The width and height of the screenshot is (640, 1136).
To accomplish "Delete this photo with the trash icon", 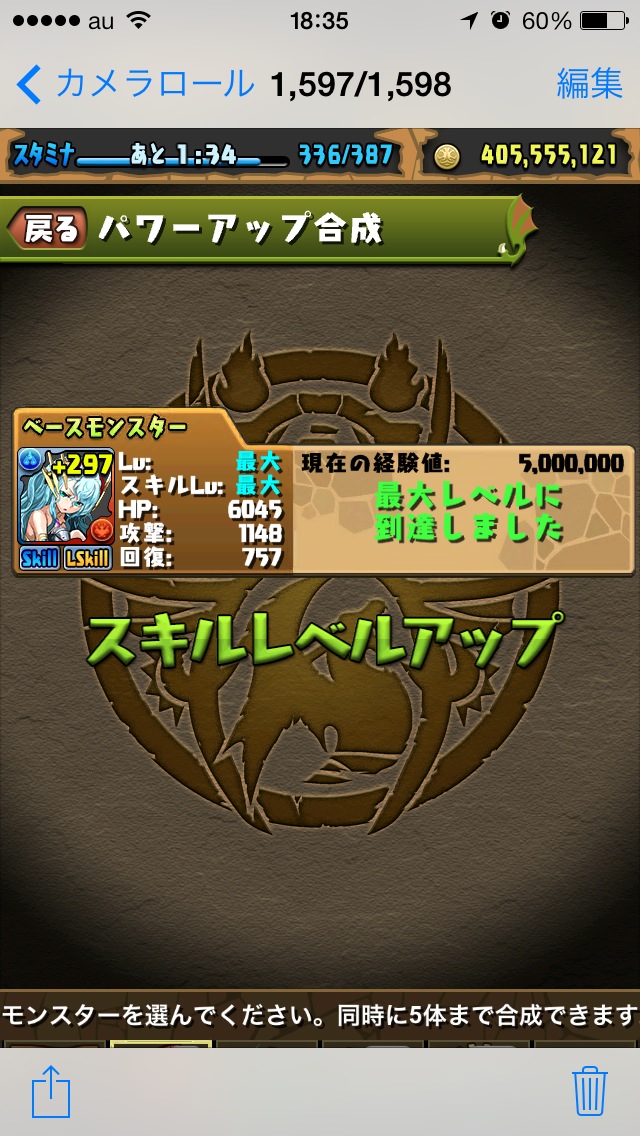I will [x=589, y=1090].
